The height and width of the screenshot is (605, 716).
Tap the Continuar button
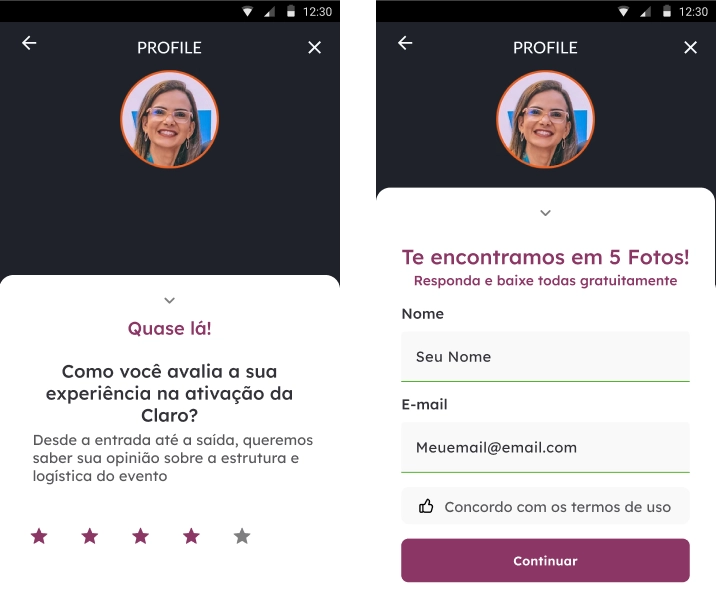(x=545, y=560)
